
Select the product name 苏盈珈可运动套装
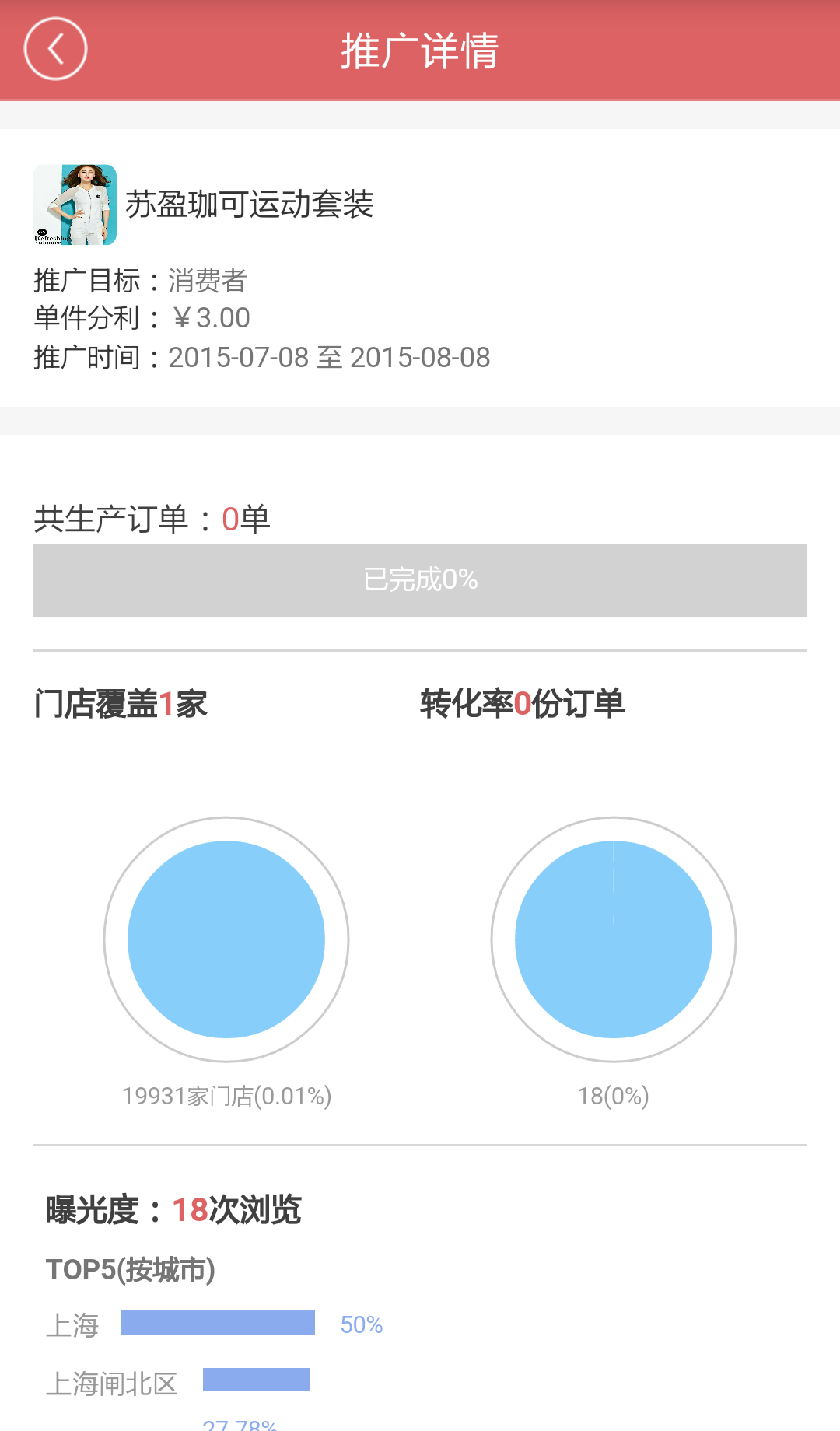point(250,206)
